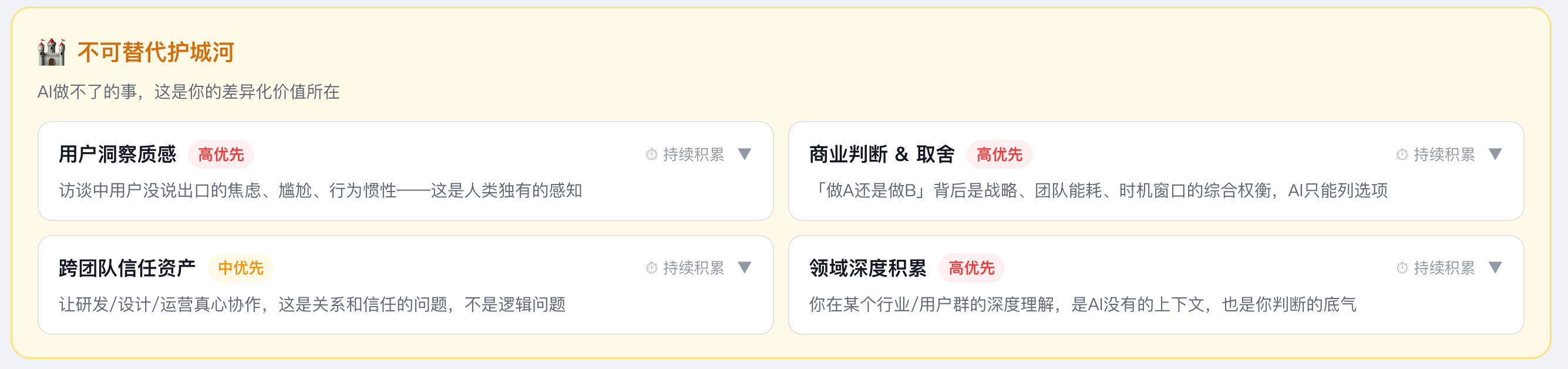Expand the 商业判断 & 取舍 card arrow
The height and width of the screenshot is (369, 1568).
click(x=1495, y=154)
